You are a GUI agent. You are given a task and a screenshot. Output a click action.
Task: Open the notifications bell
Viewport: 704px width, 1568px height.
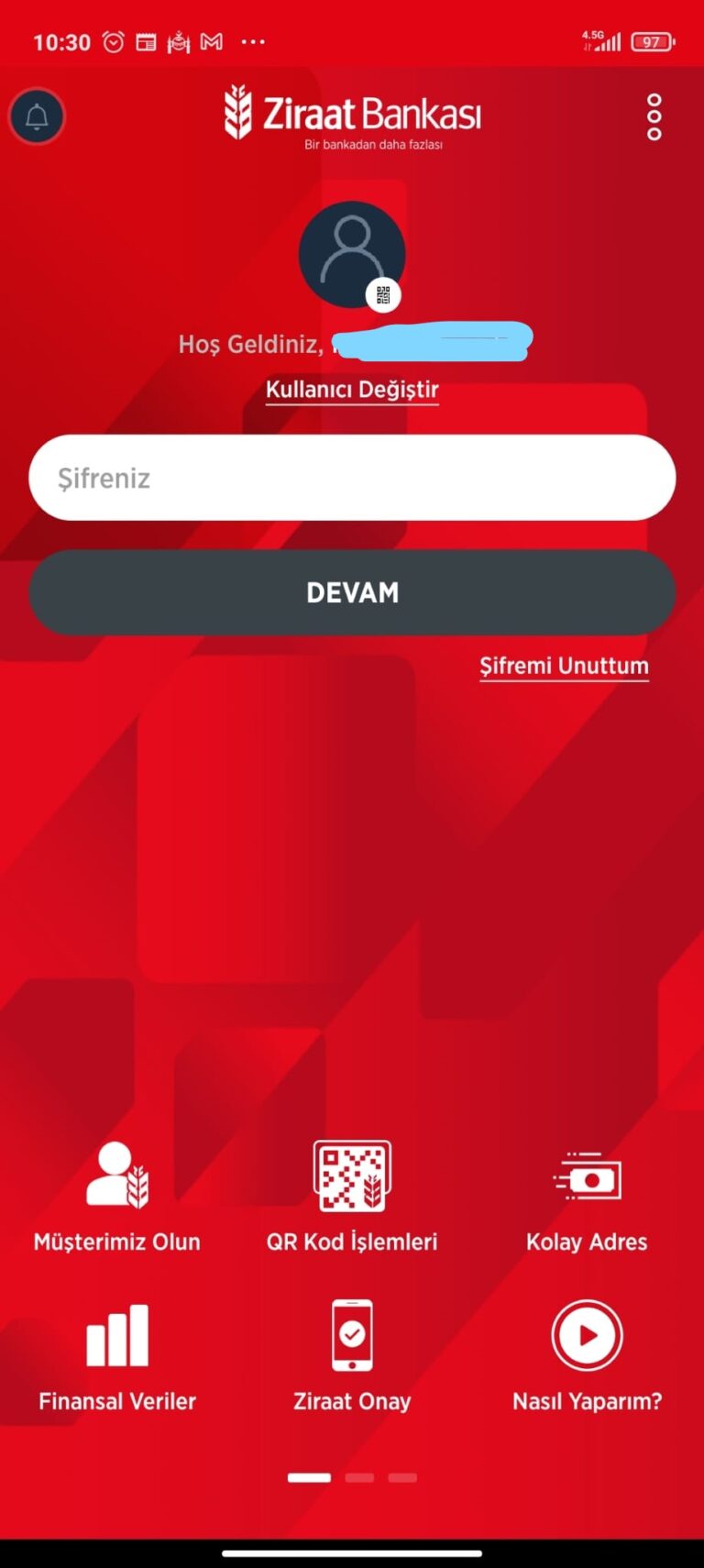pos(37,116)
